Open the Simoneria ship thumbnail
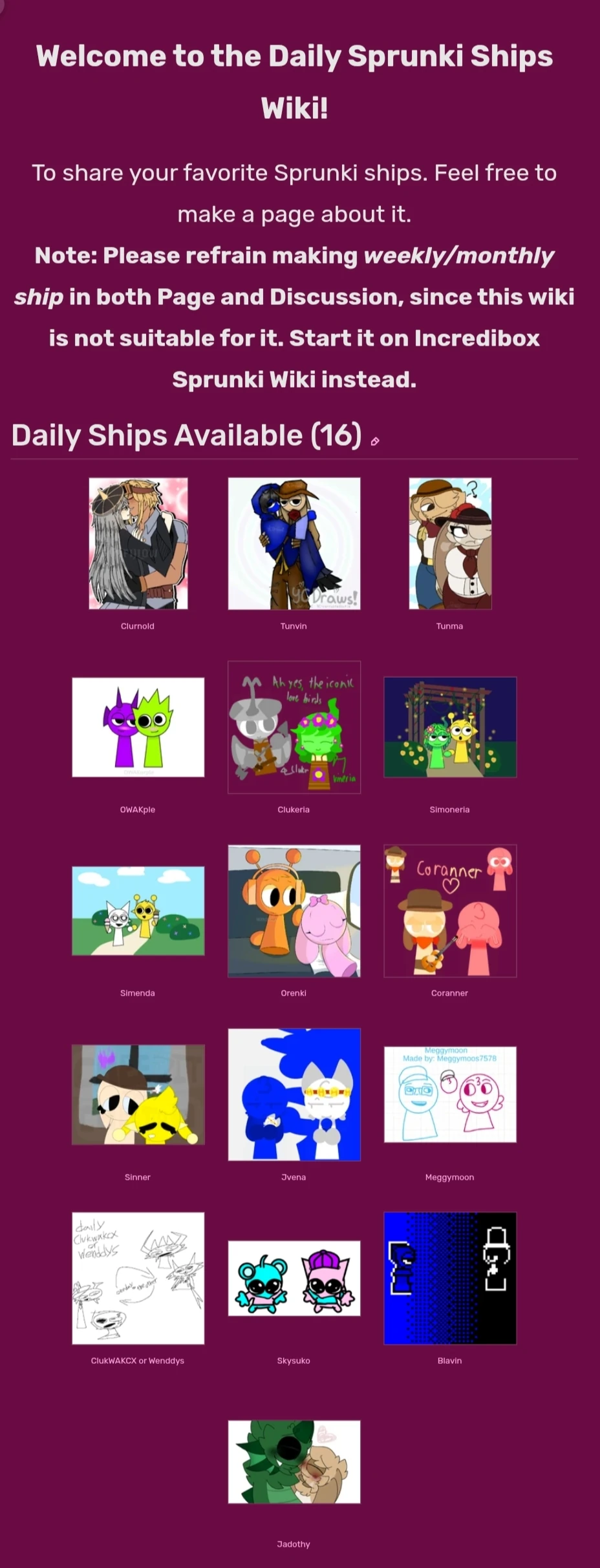Image resolution: width=600 pixels, height=1568 pixels. (x=449, y=727)
